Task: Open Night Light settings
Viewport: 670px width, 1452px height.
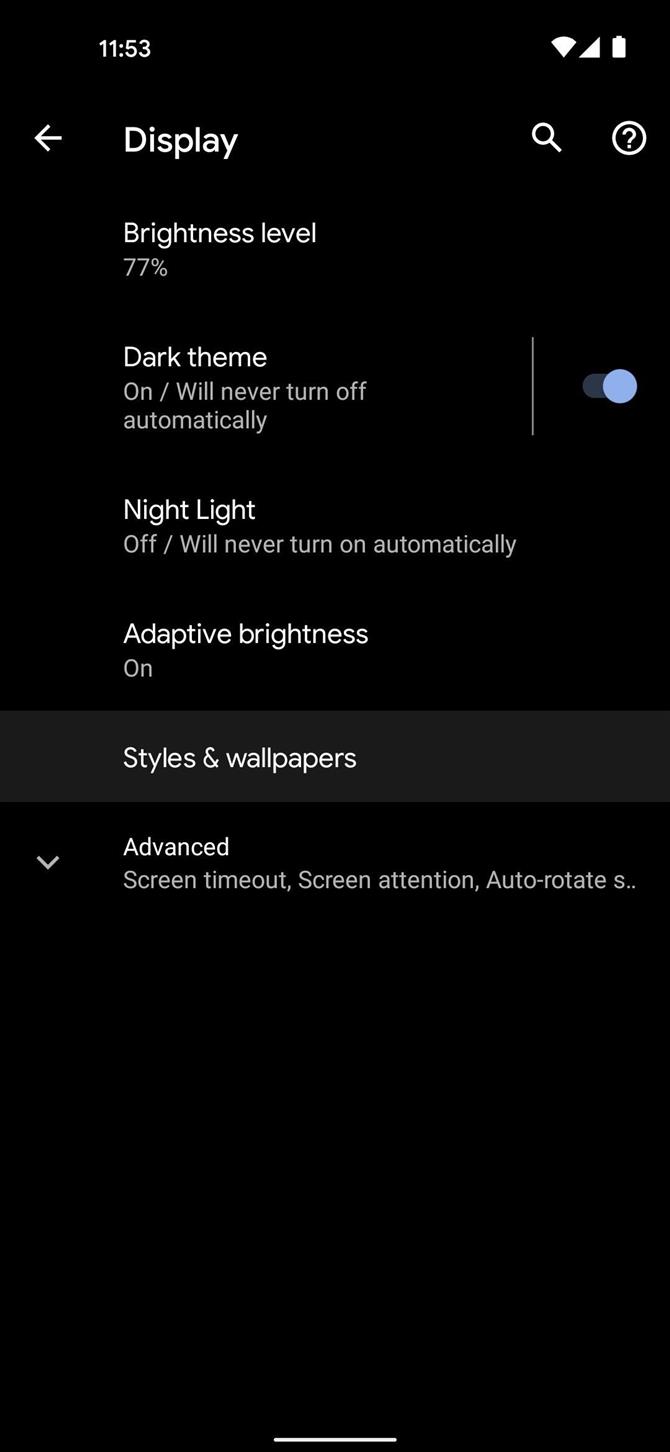Action: pos(318,526)
